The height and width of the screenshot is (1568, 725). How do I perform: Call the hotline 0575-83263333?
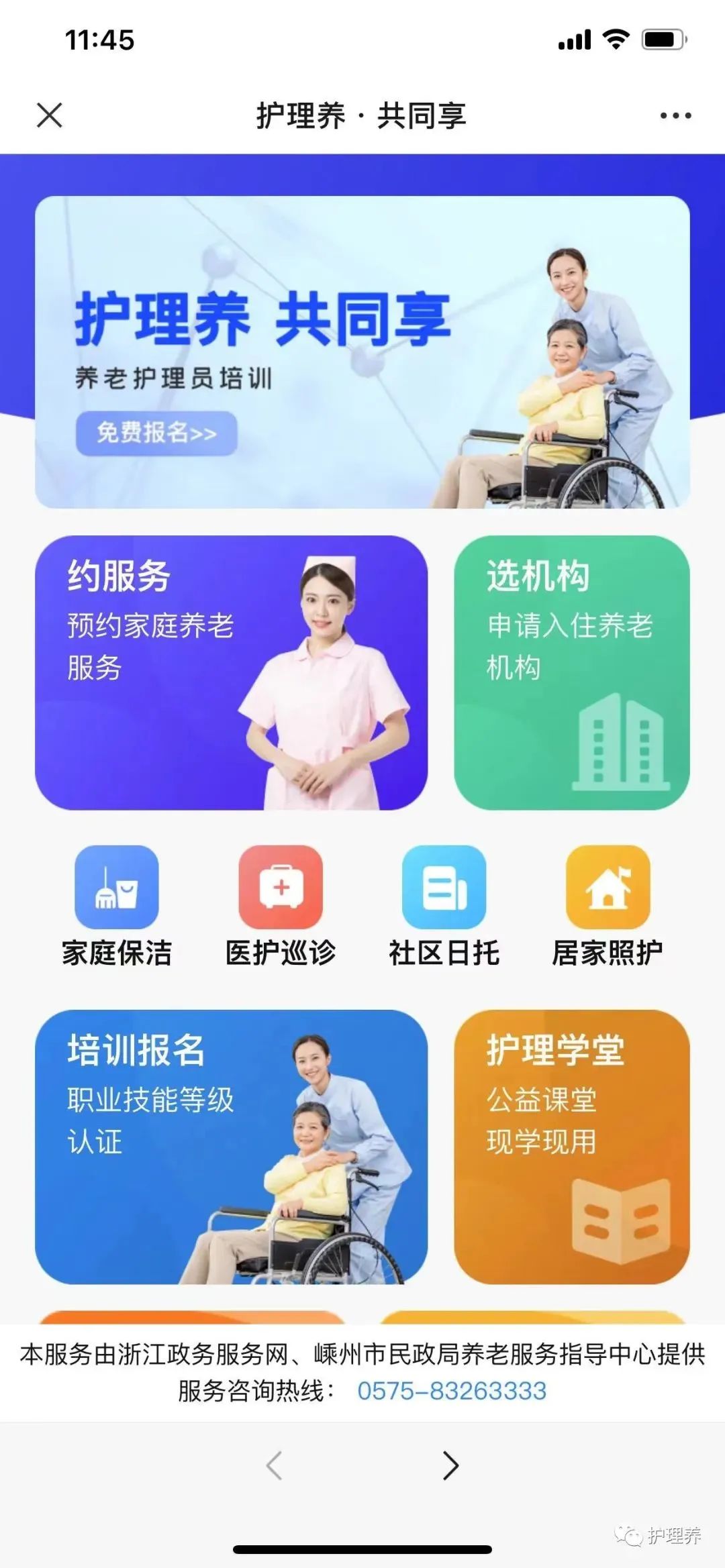(452, 1391)
